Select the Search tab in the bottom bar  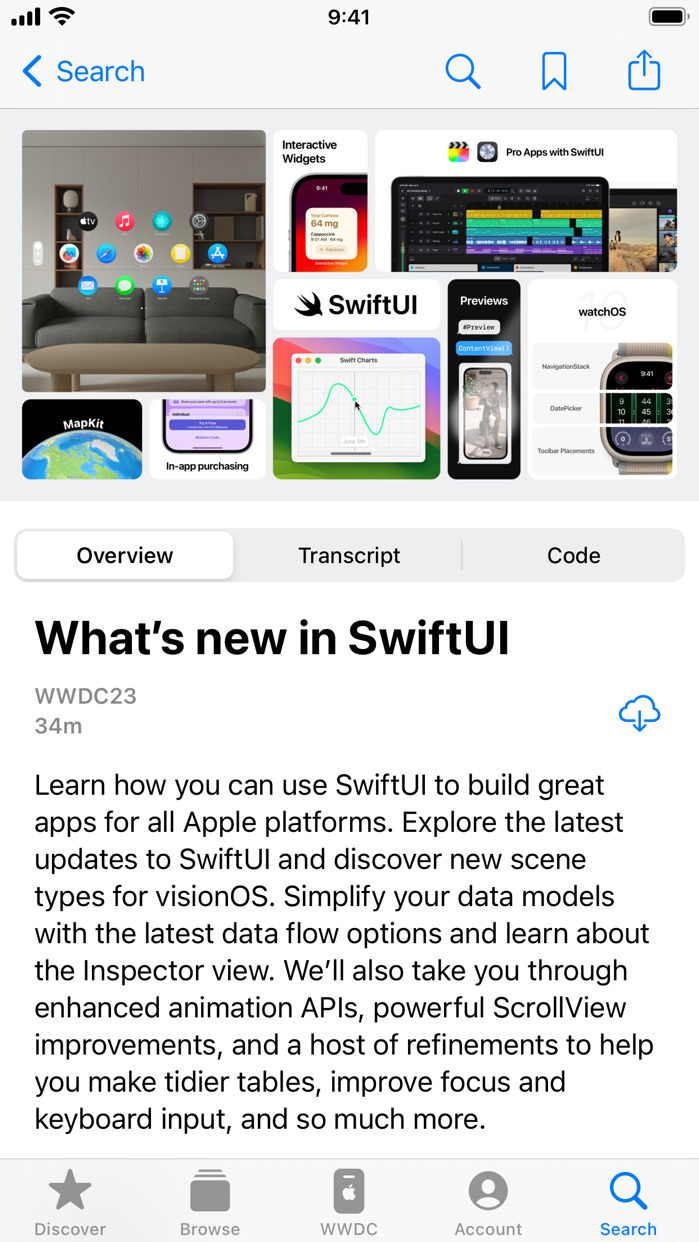(x=628, y=1203)
